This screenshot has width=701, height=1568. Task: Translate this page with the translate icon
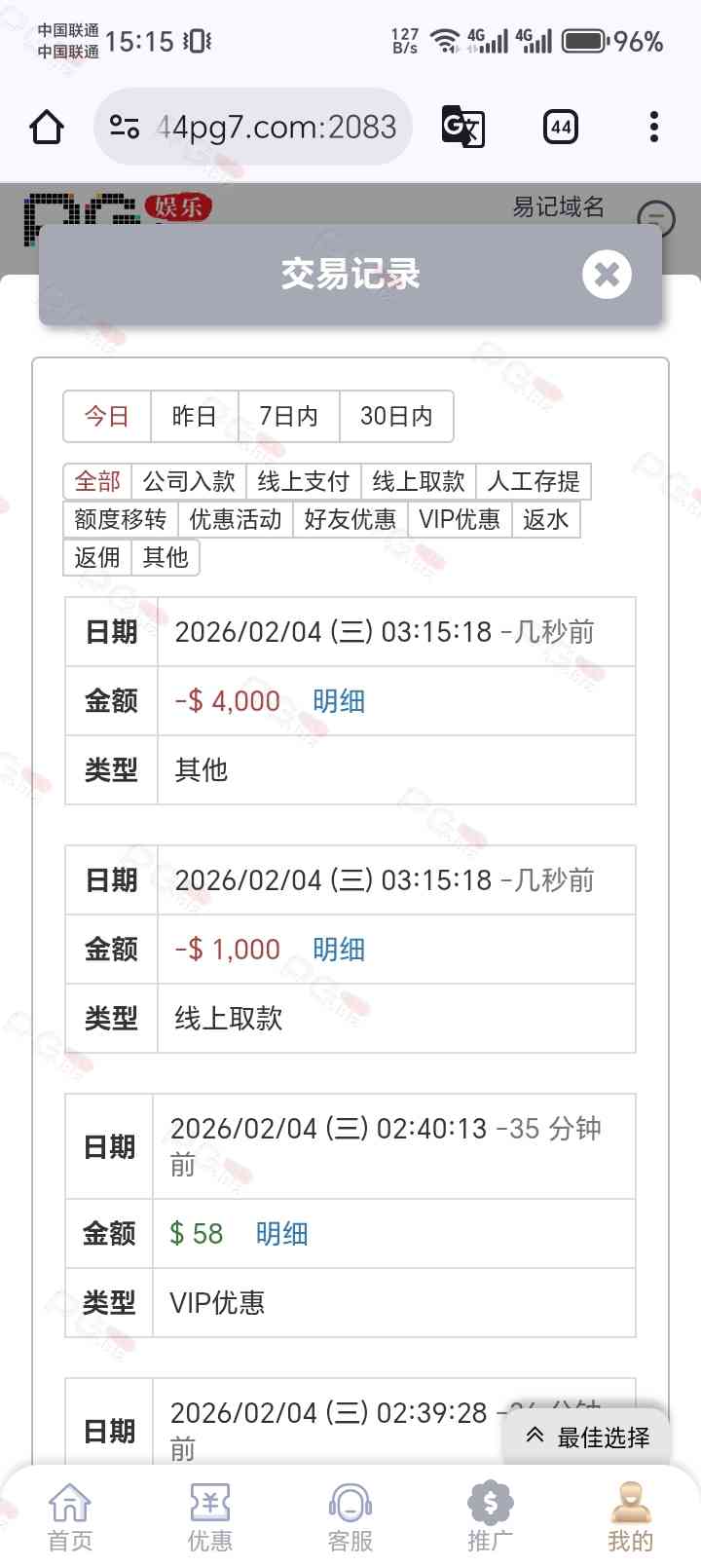[x=462, y=127]
